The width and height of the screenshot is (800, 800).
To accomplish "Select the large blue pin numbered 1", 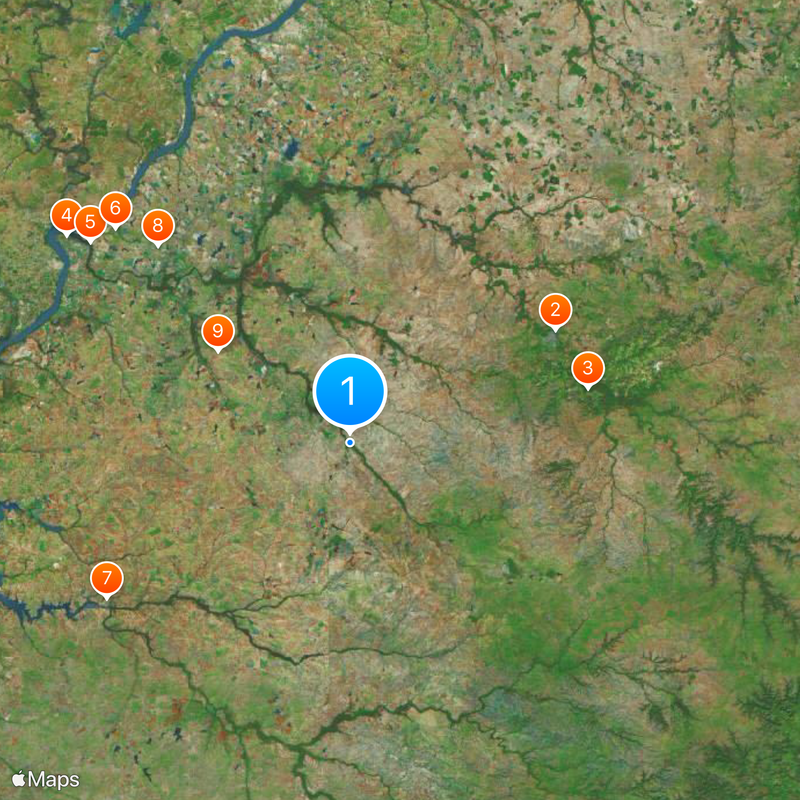I will [x=350, y=391].
